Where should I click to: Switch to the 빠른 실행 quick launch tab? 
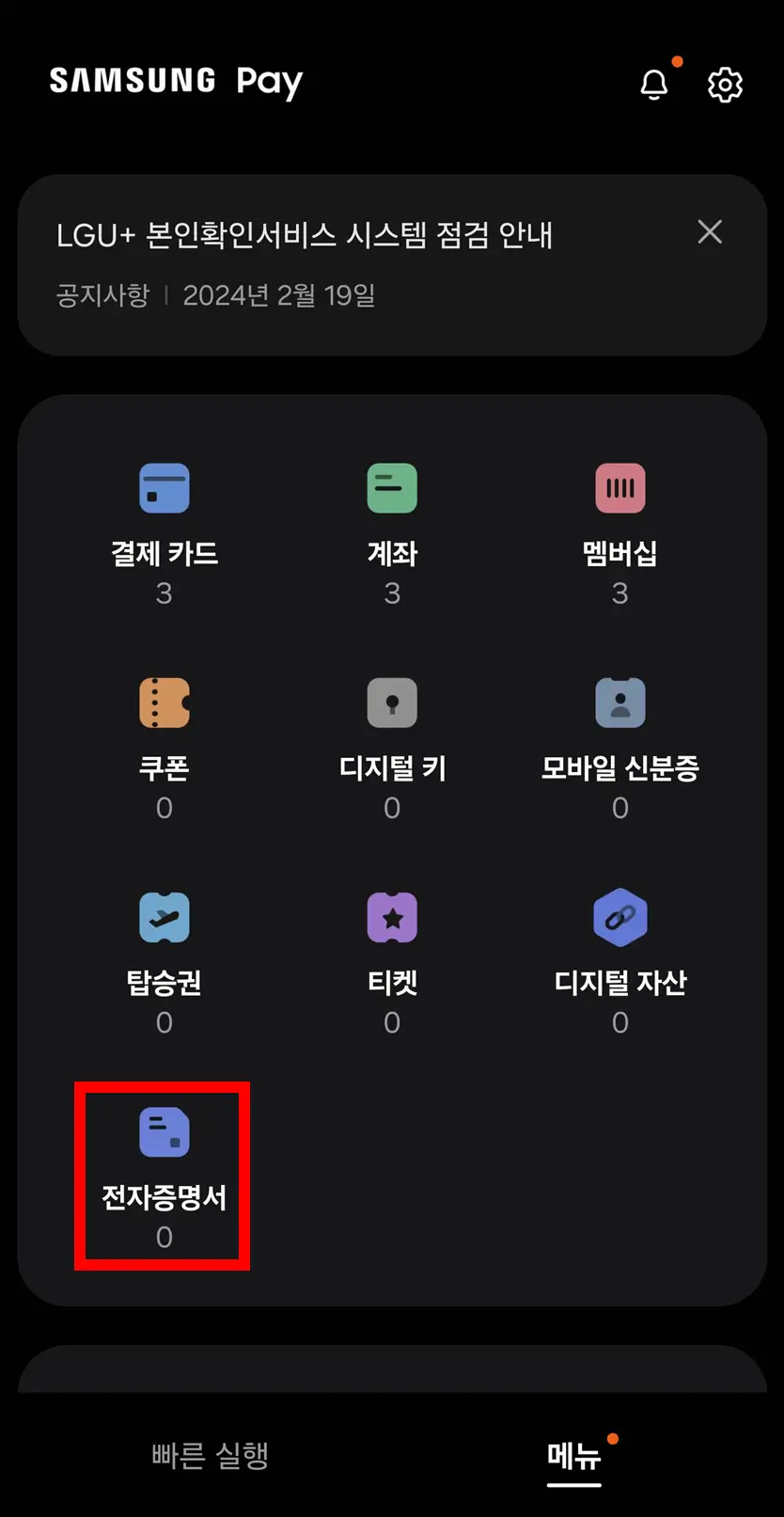[209, 1455]
